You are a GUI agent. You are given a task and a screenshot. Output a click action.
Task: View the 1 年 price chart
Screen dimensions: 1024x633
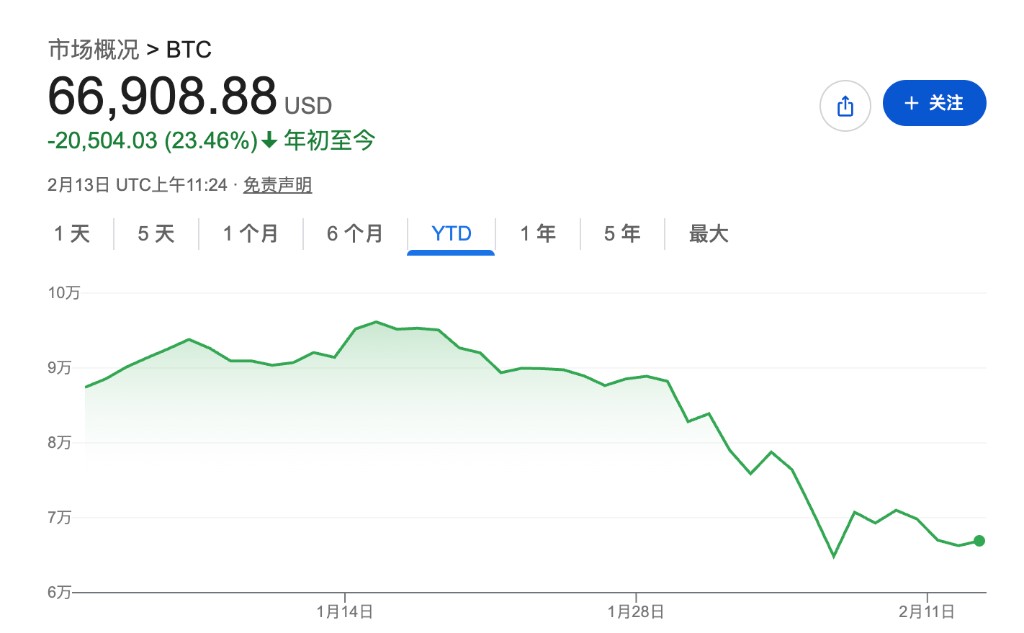[538, 234]
